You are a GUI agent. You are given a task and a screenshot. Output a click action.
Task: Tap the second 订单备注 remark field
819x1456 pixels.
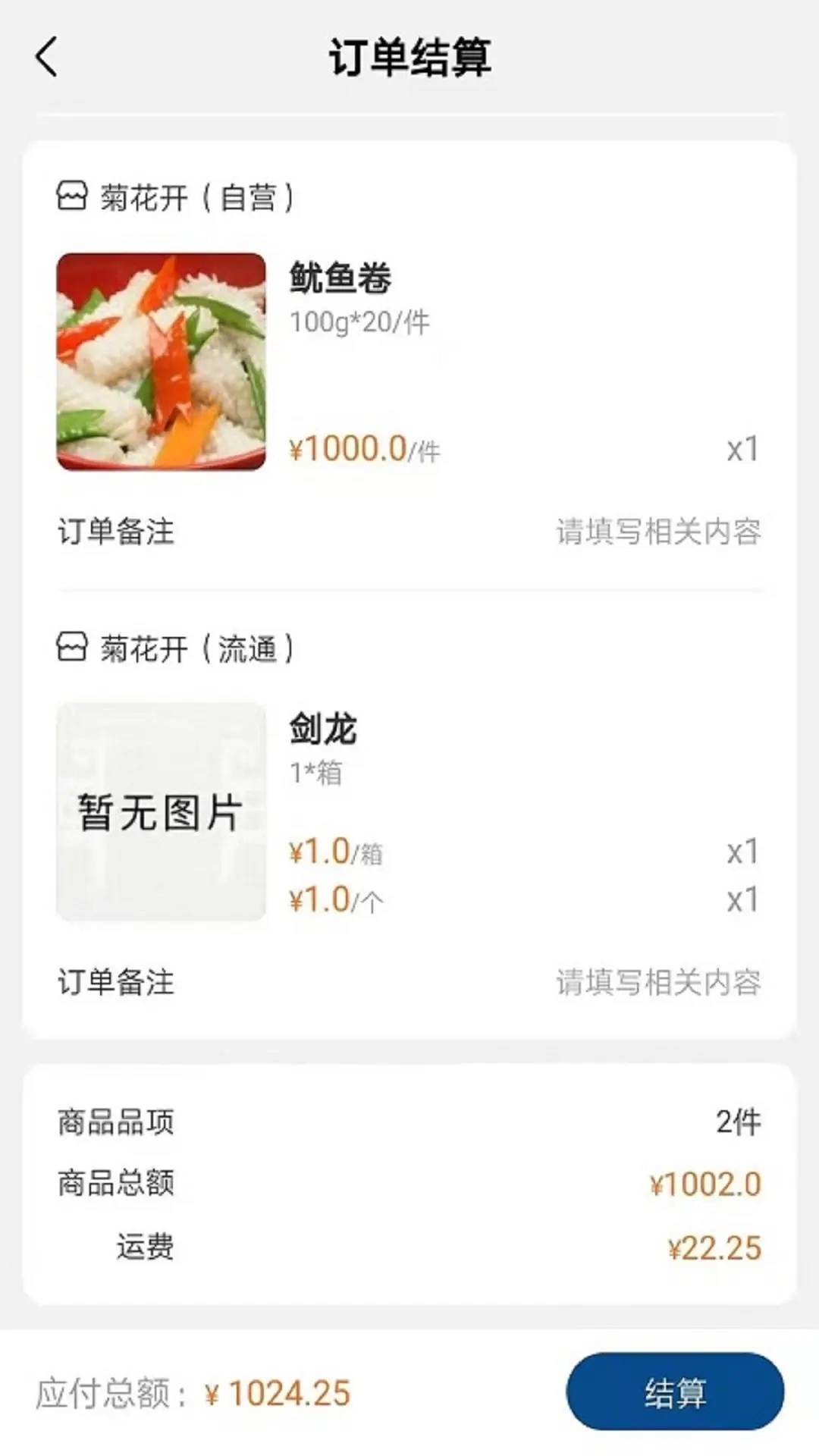pos(118,983)
